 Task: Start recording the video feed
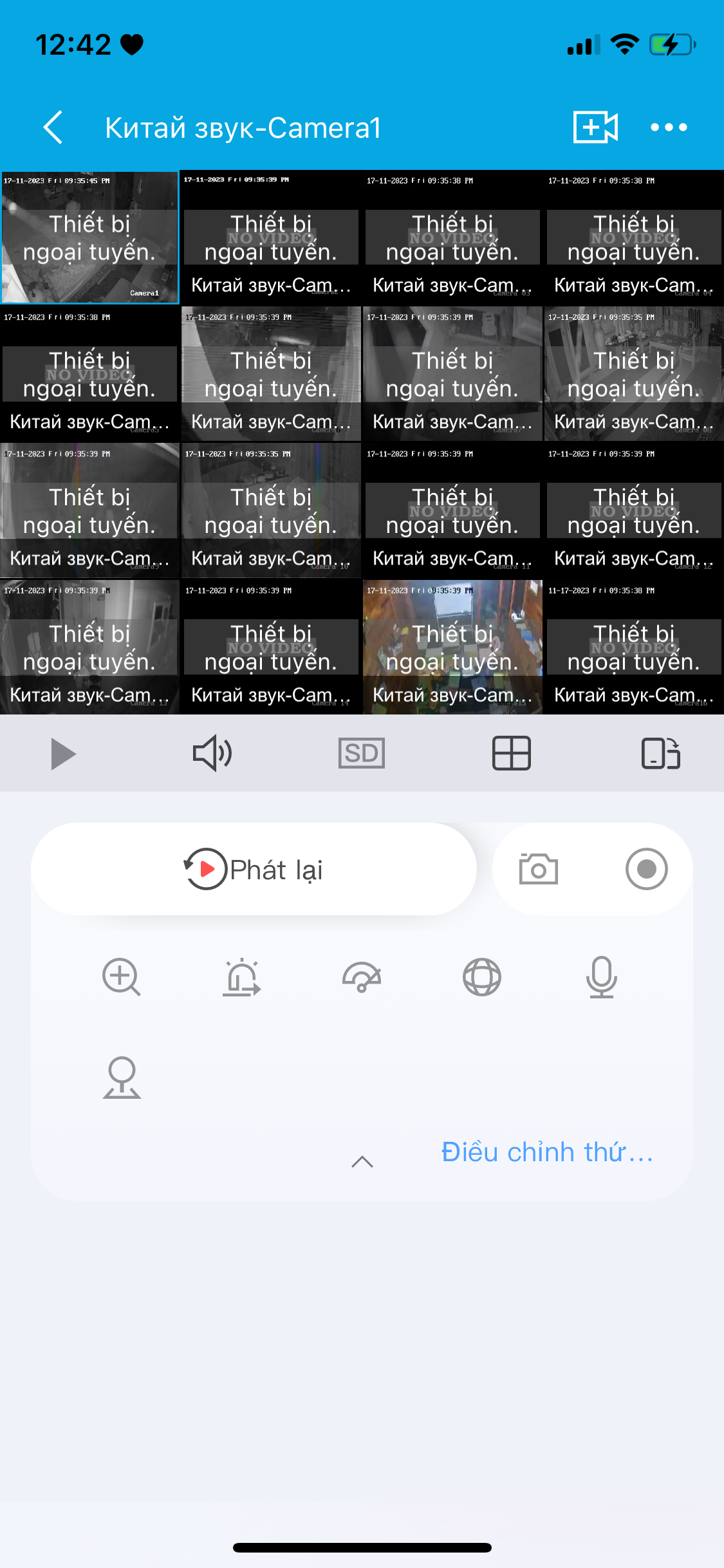coord(646,870)
